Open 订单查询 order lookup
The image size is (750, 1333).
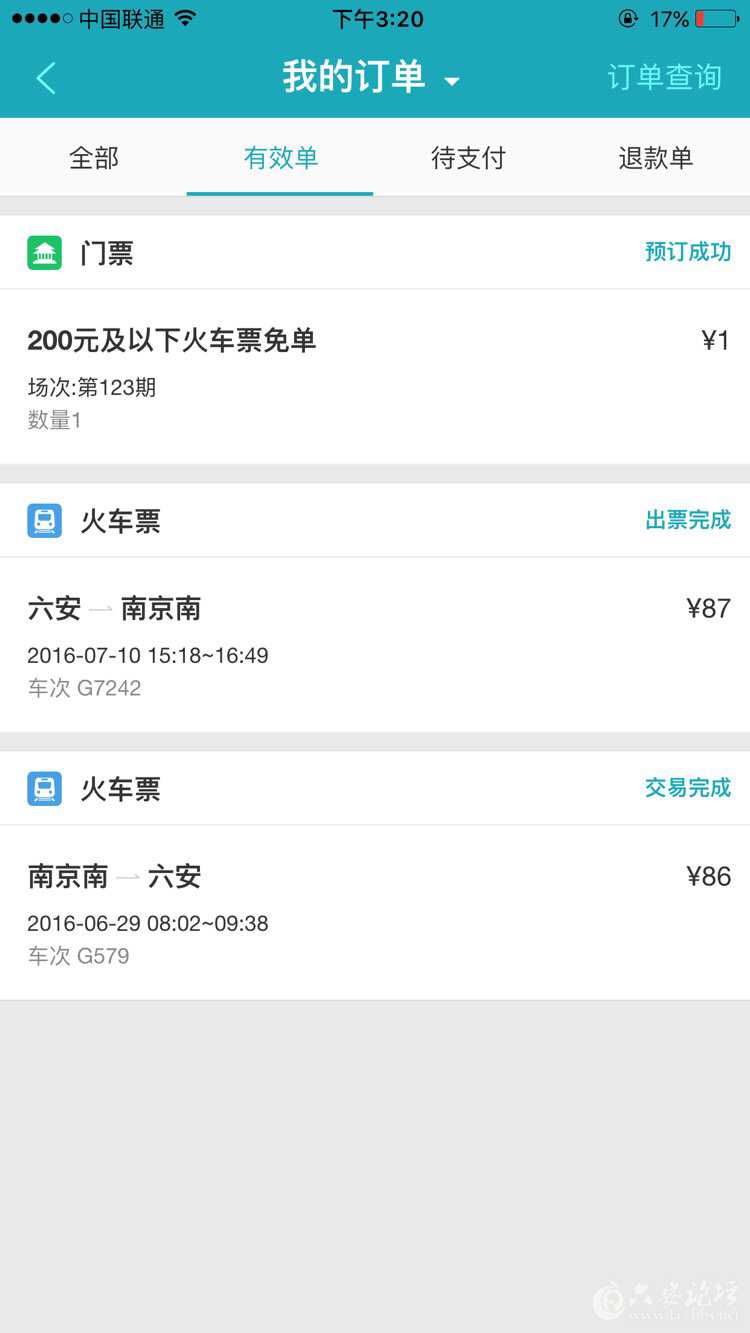point(664,78)
